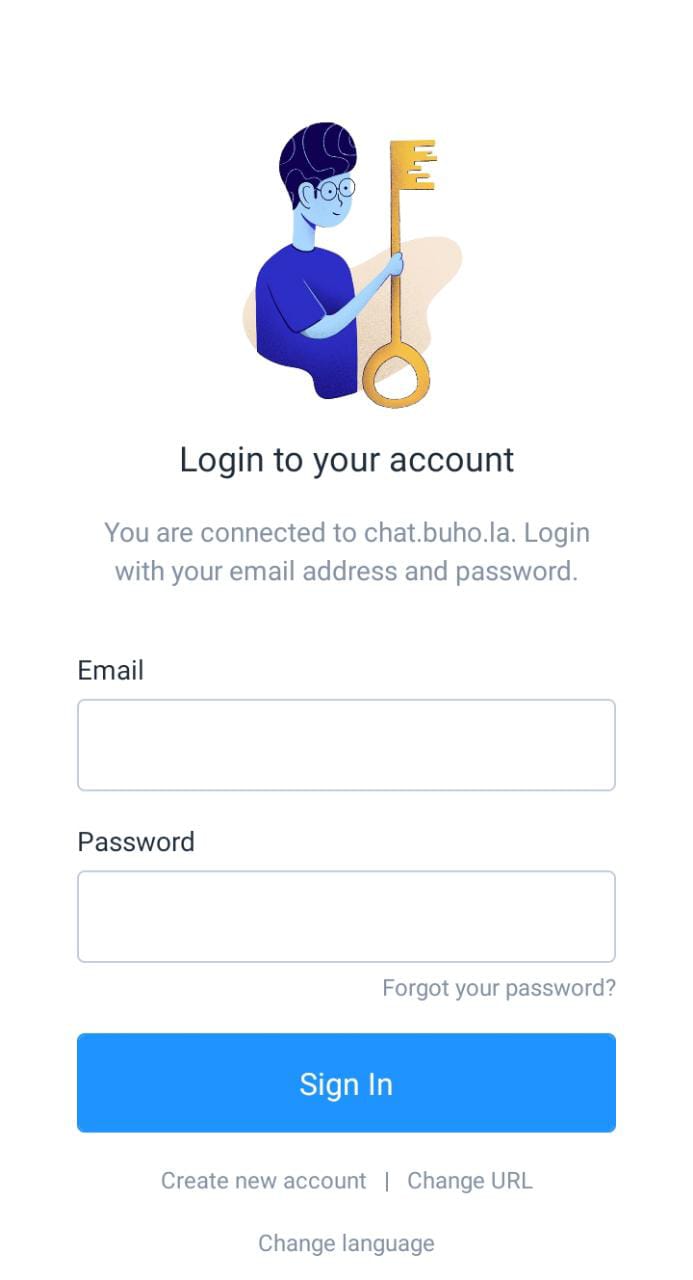The width and height of the screenshot is (693, 1280).
Task: Focus the Email input field
Action: 346,745
